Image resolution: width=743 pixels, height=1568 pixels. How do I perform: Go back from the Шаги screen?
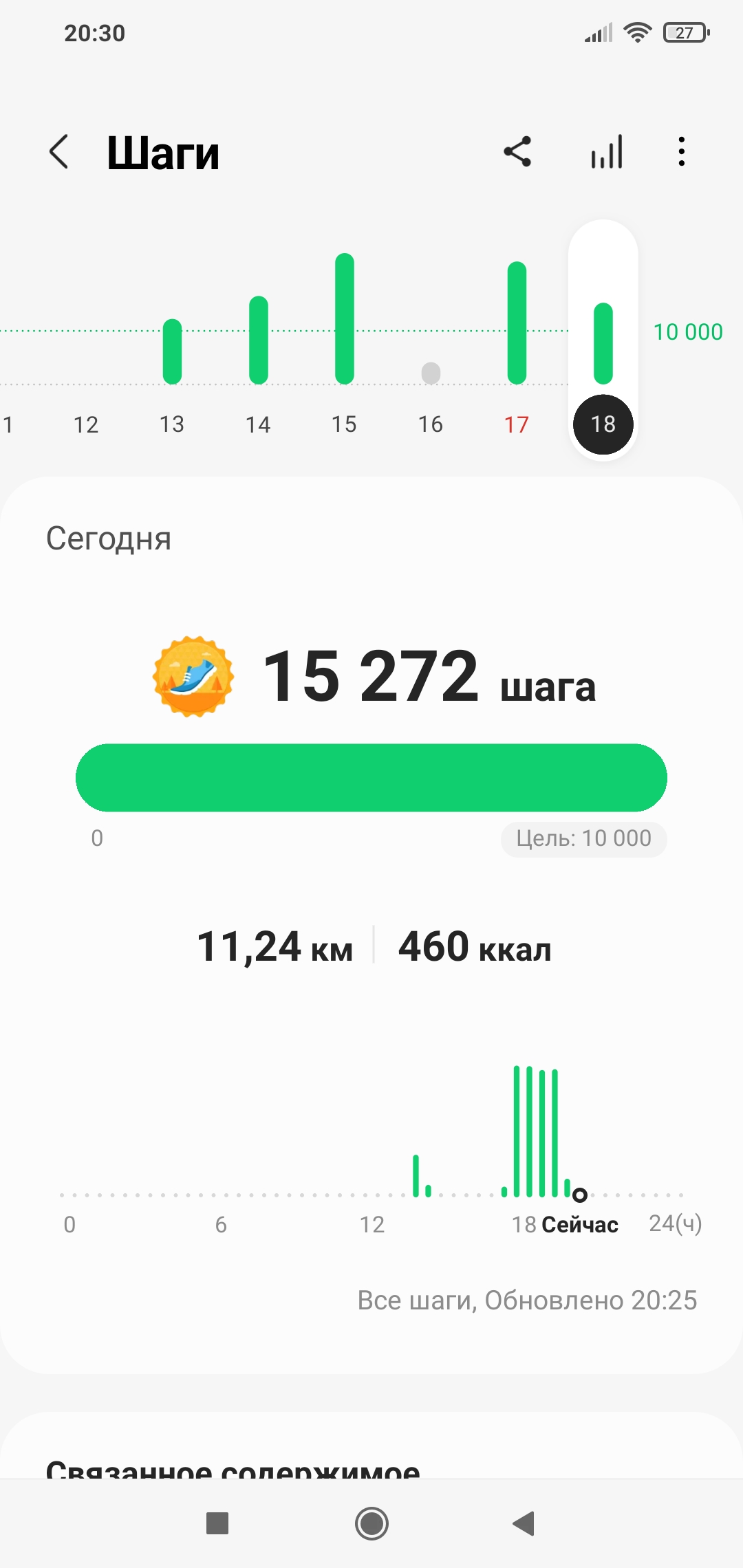[60, 152]
